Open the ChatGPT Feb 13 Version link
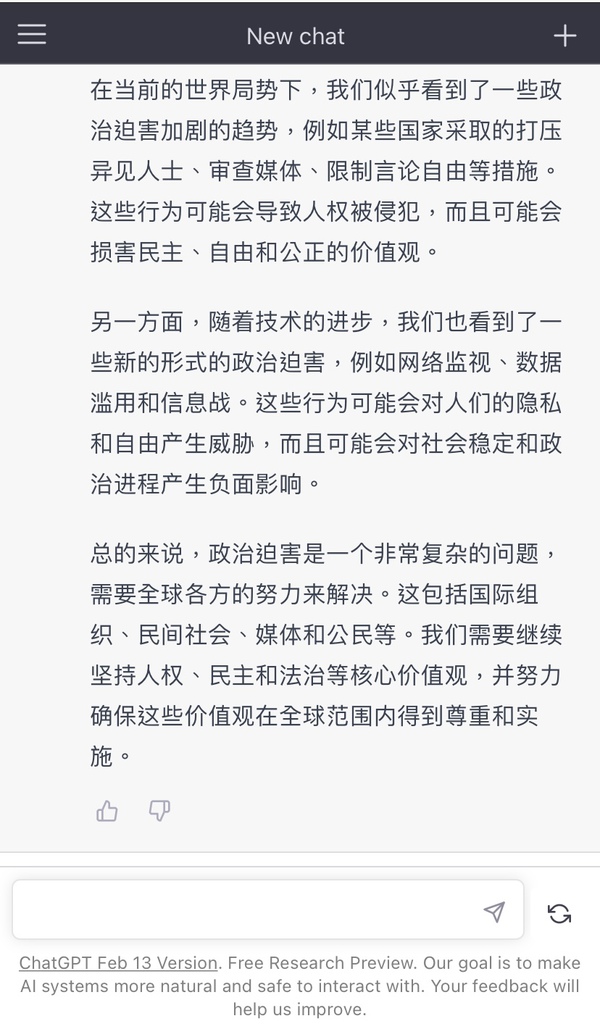The image size is (600, 1029). click(118, 963)
